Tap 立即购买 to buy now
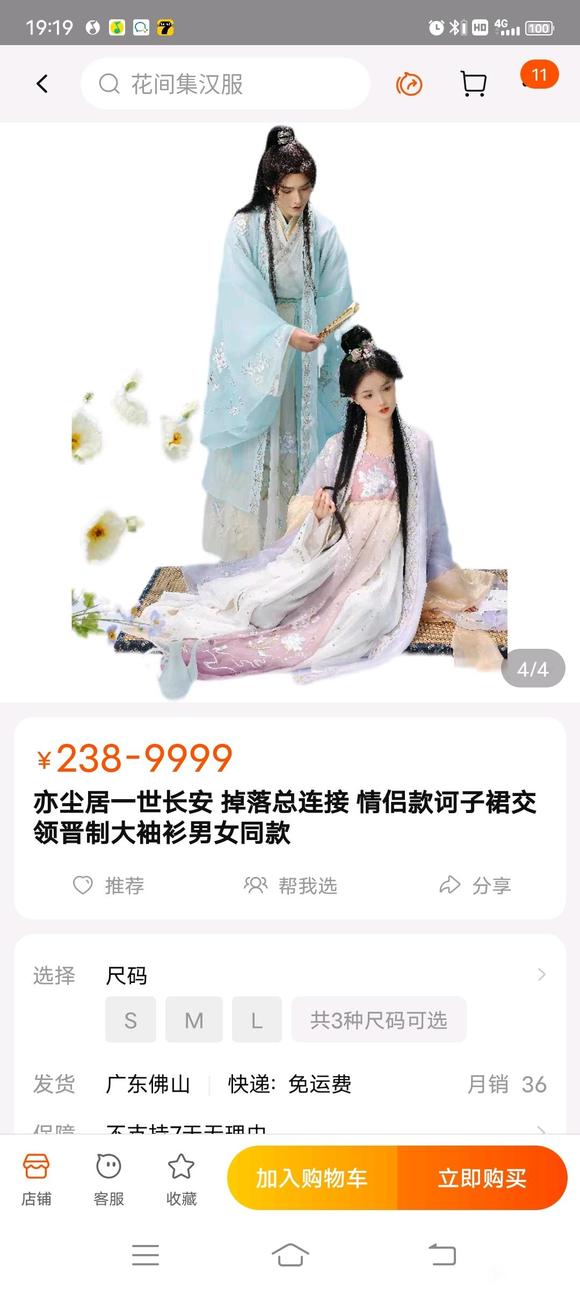580x1289 pixels. (x=483, y=1178)
